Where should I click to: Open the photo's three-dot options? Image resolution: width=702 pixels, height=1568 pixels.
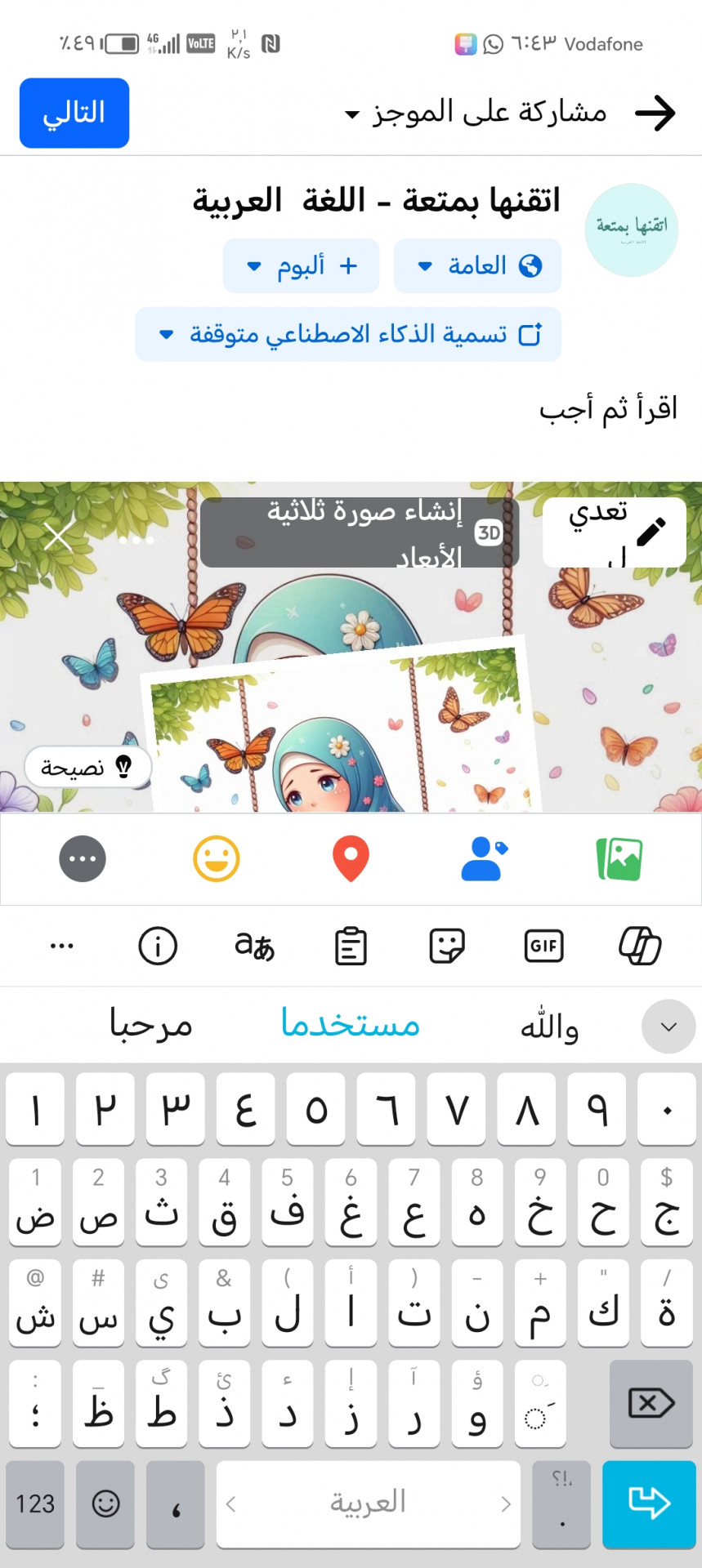[136, 540]
